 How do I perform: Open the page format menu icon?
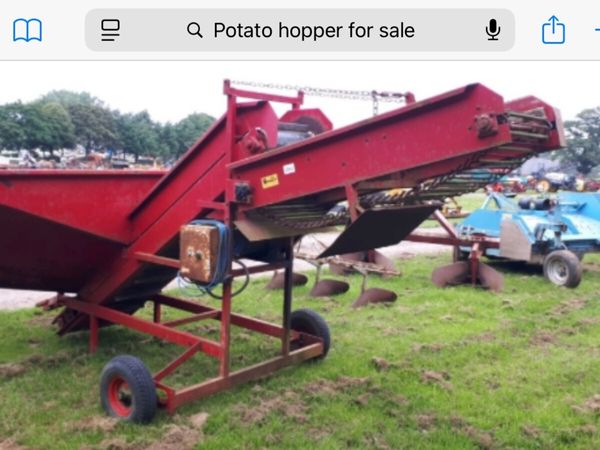click(x=111, y=30)
